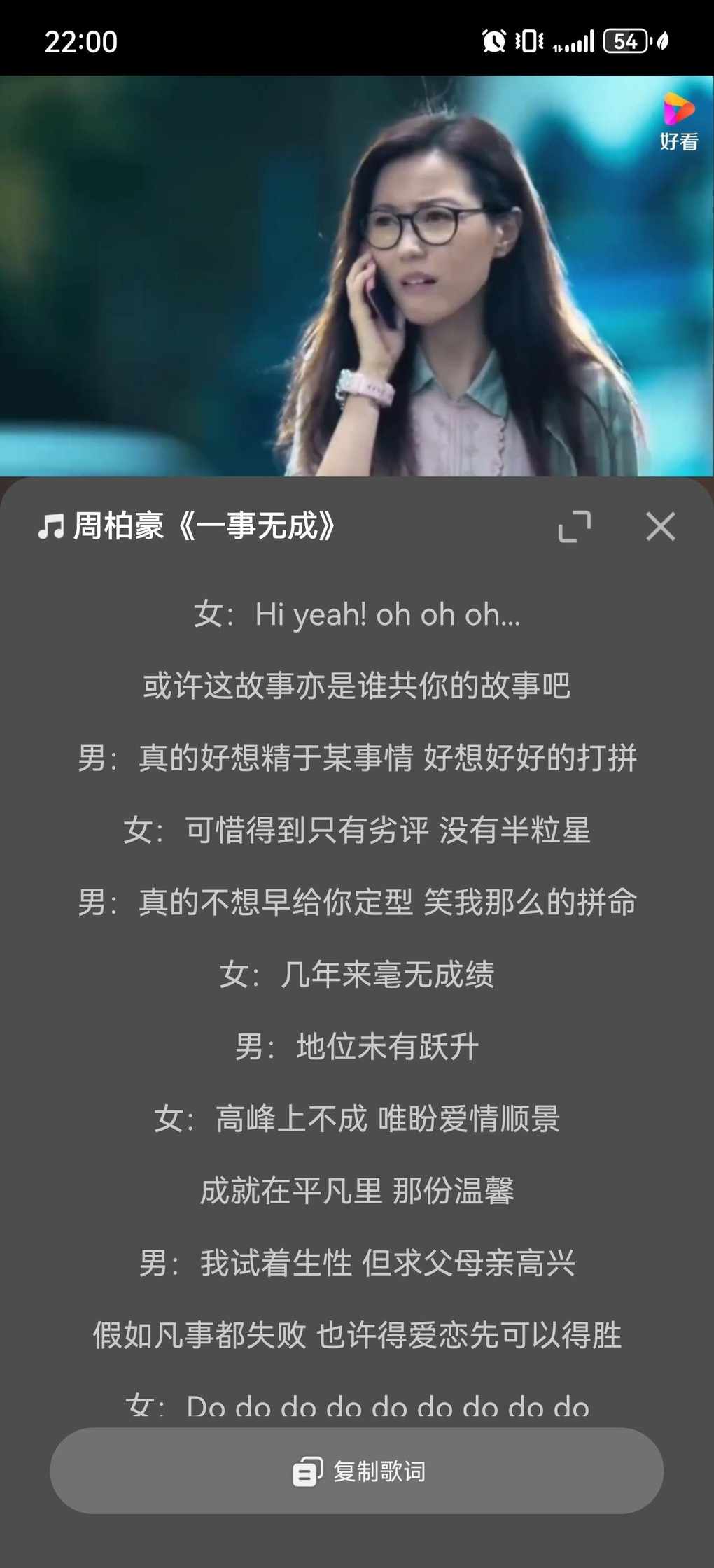This screenshot has width=714, height=1568.
Task: Close the 一事无成 lyrics panel
Action: [x=660, y=526]
